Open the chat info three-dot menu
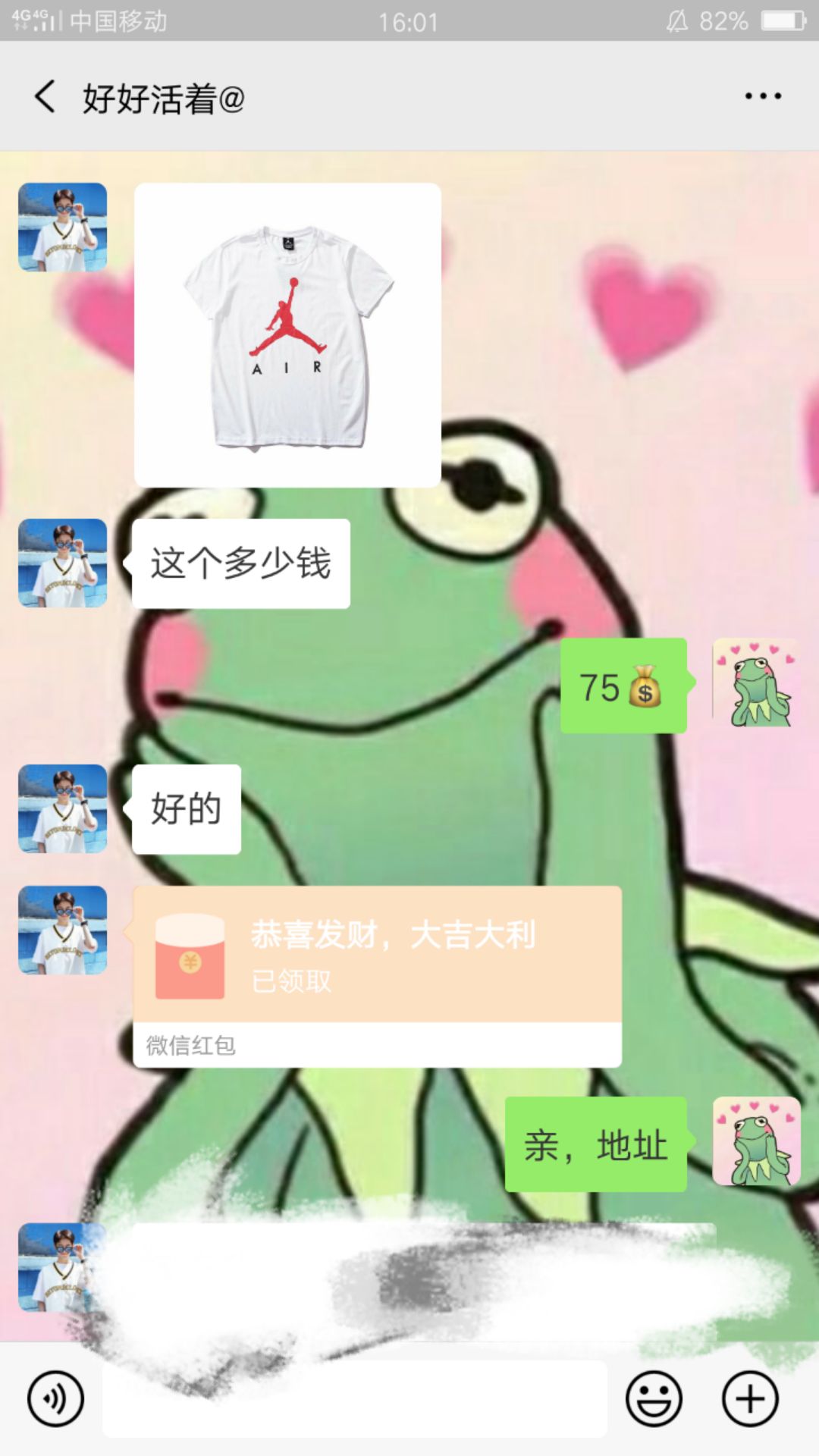The height and width of the screenshot is (1456, 819). (762, 96)
